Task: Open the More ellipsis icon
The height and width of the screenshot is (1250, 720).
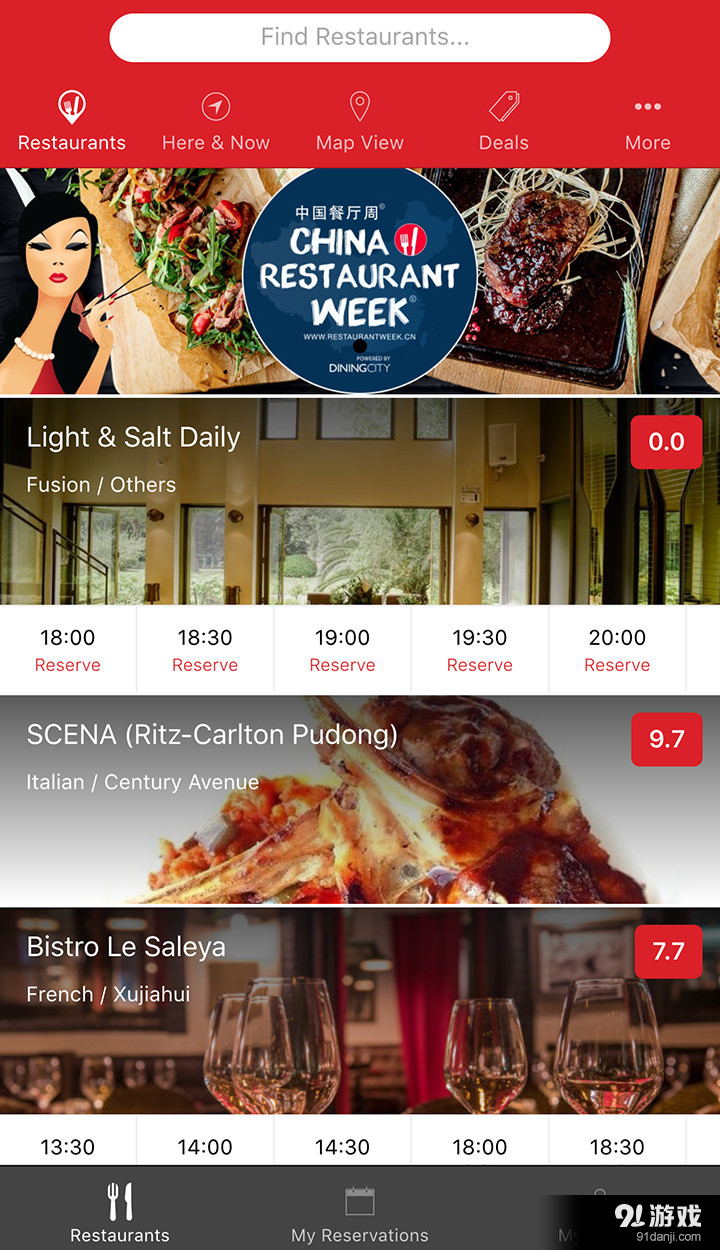Action: [x=647, y=106]
